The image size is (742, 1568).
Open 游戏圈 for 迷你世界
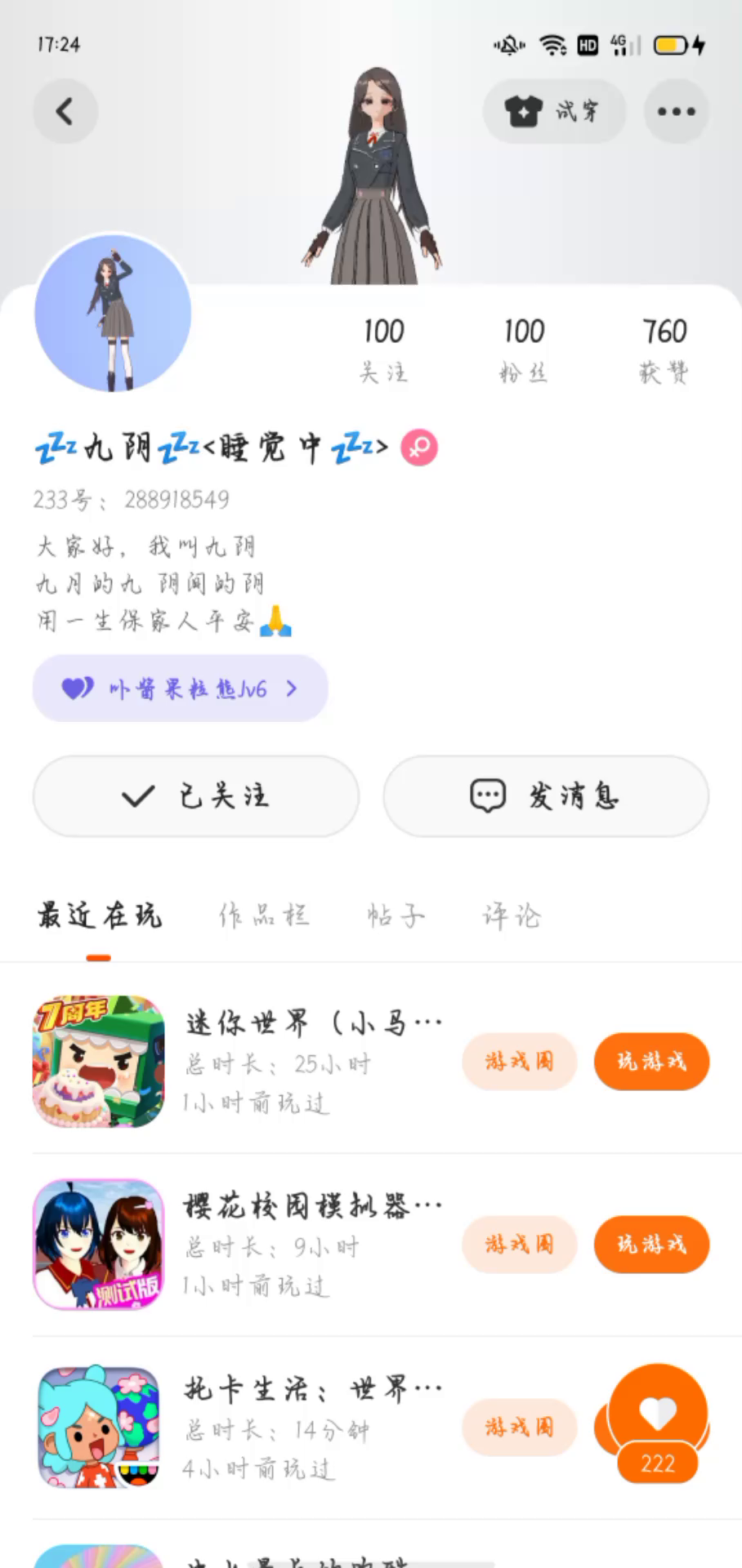point(520,1061)
